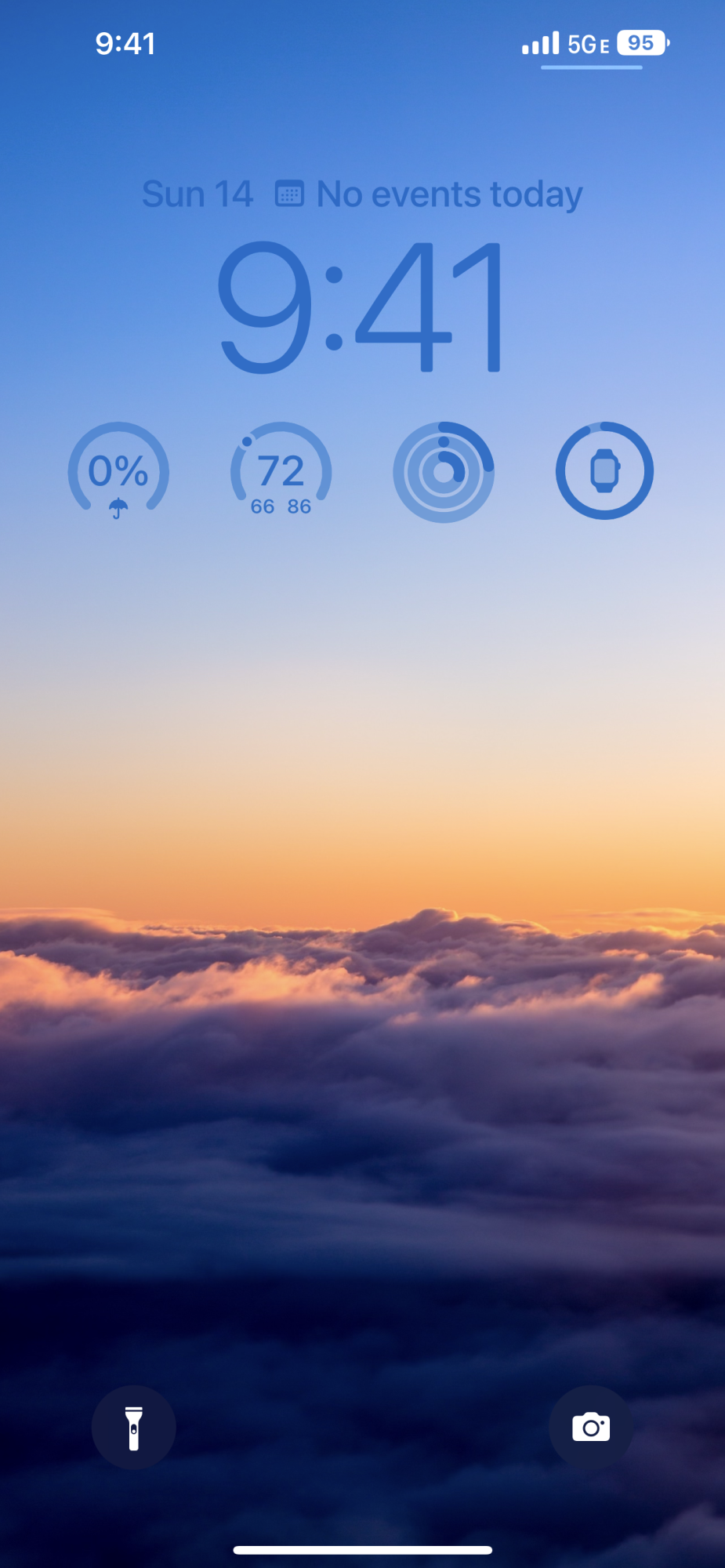Open the Apple Watch battery widget

(604, 471)
